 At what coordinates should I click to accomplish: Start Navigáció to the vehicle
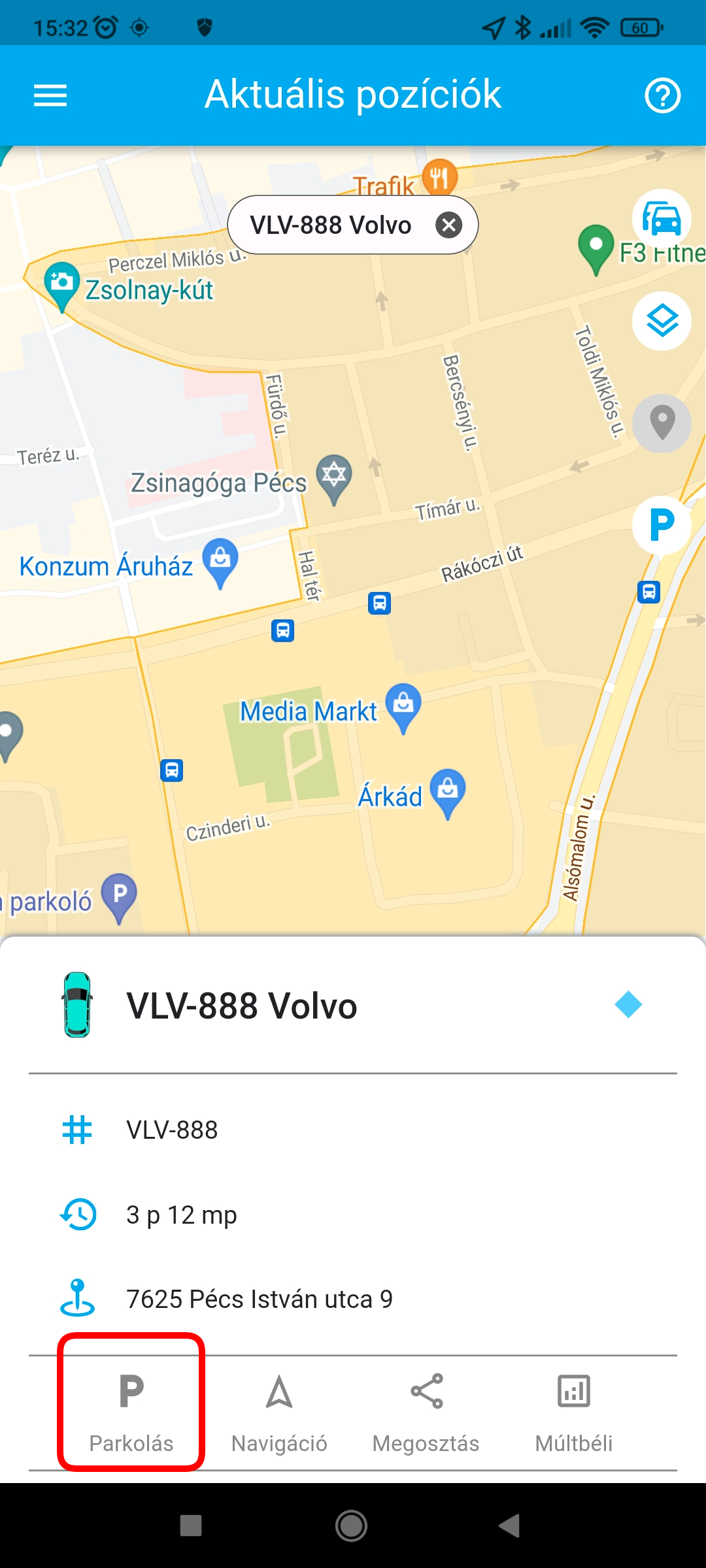click(x=279, y=1410)
